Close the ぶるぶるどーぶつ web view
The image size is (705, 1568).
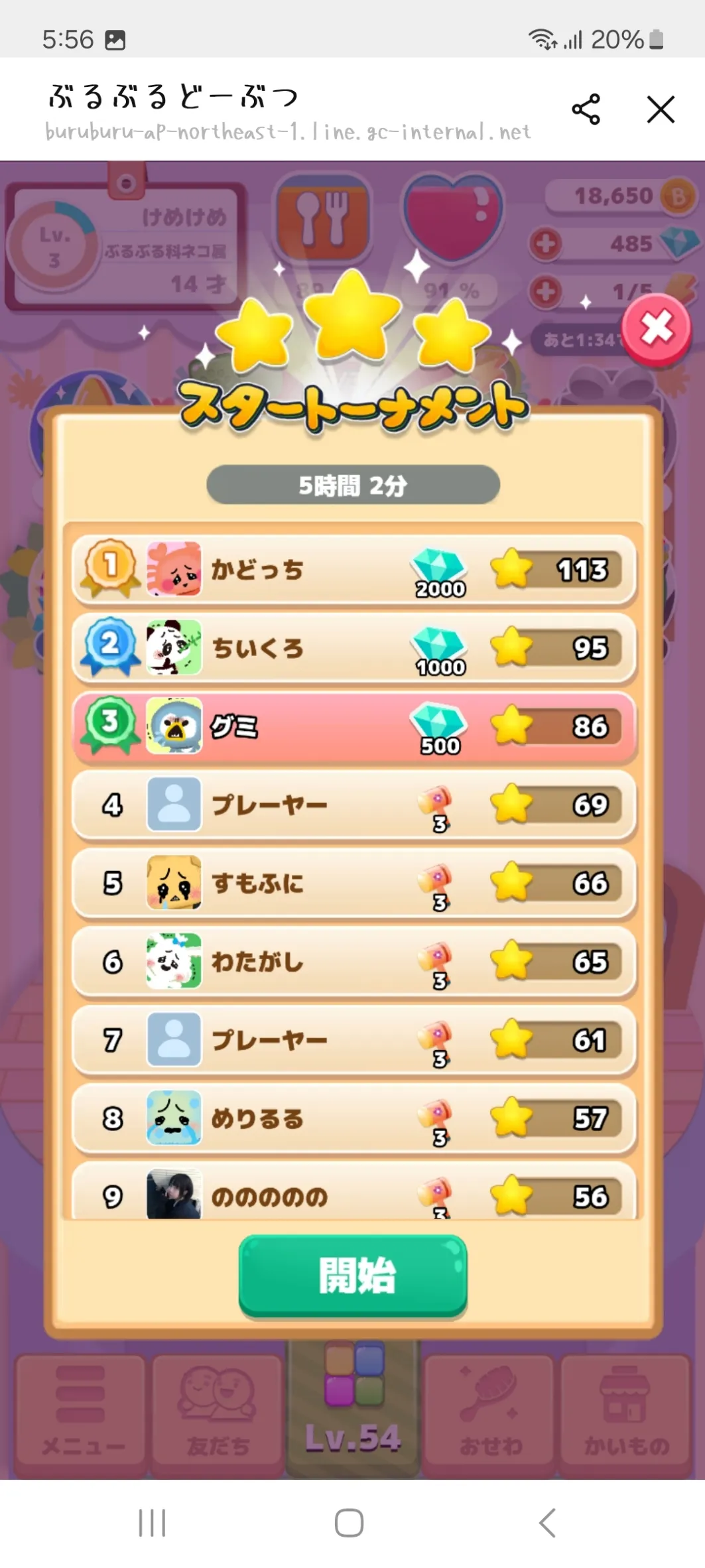point(660,109)
